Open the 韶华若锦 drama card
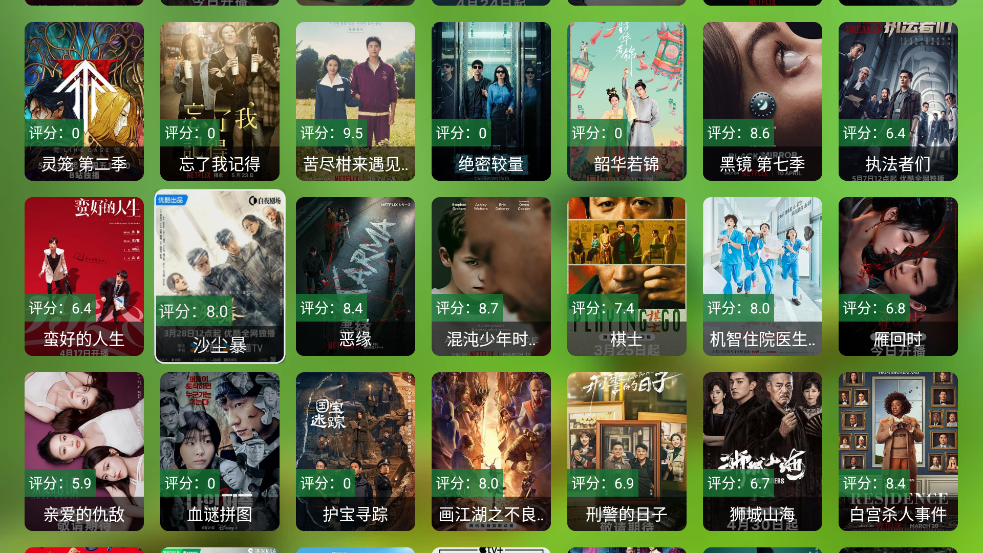 [x=627, y=101]
